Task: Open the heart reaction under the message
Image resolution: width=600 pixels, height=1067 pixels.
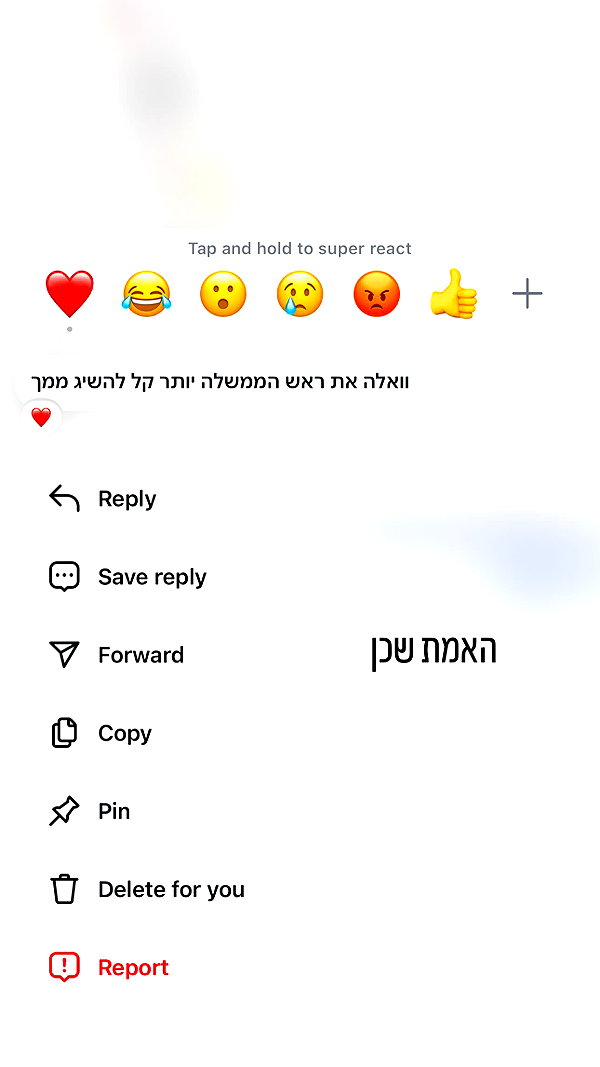Action: pyautogui.click(x=41, y=417)
